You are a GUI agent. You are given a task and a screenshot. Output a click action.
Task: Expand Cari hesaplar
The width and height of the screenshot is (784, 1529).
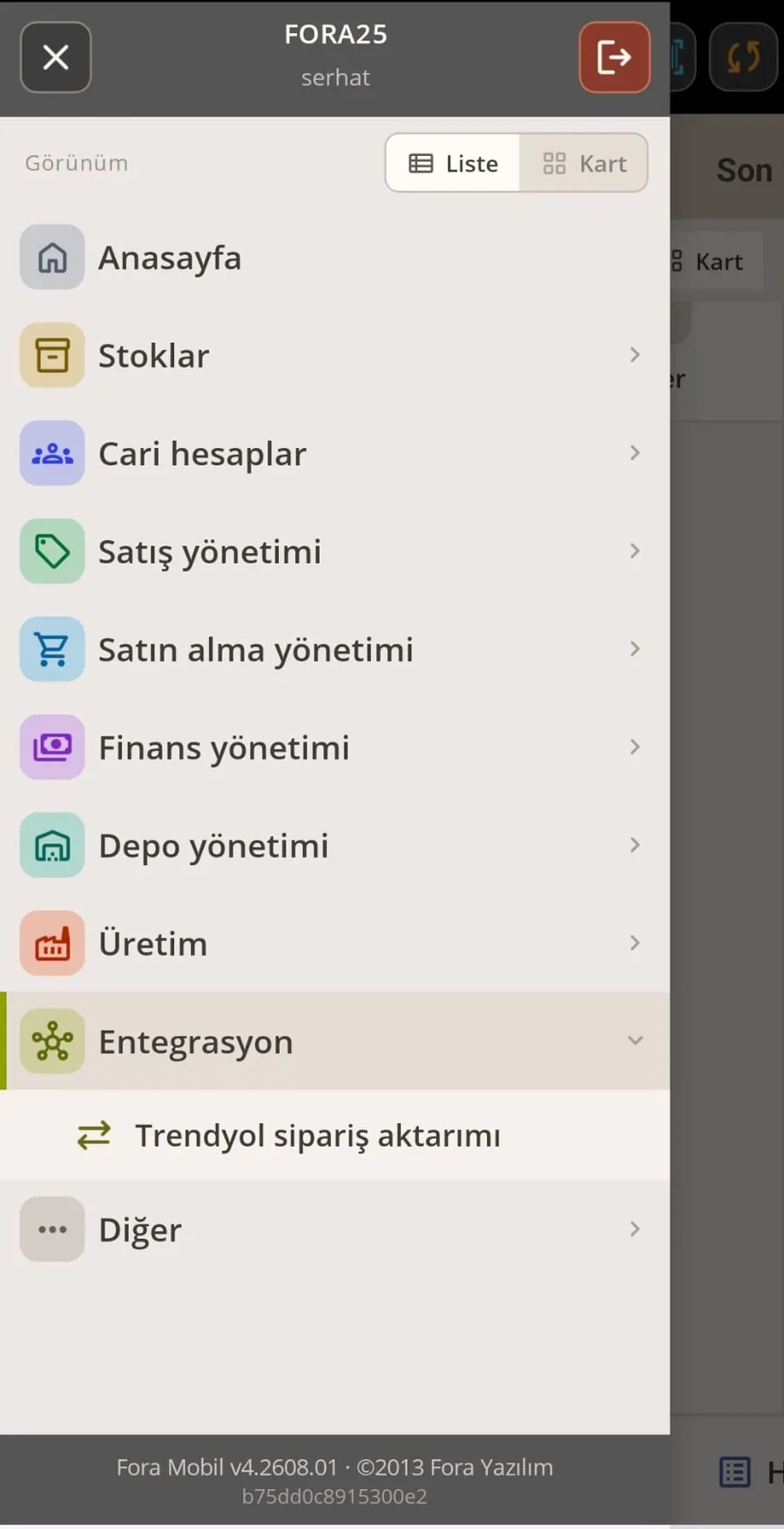[x=335, y=453]
